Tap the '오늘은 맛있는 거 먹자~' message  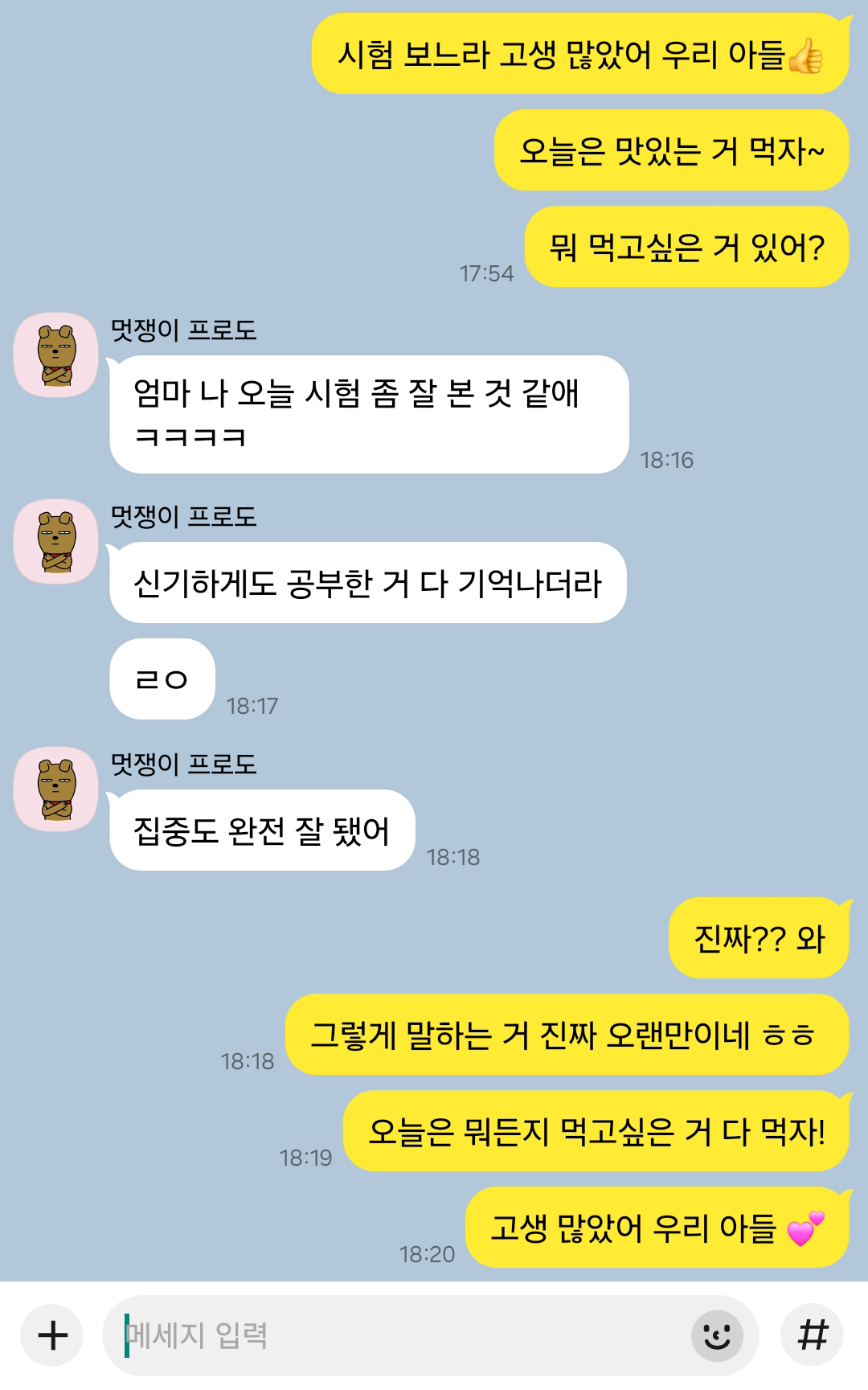(673, 152)
